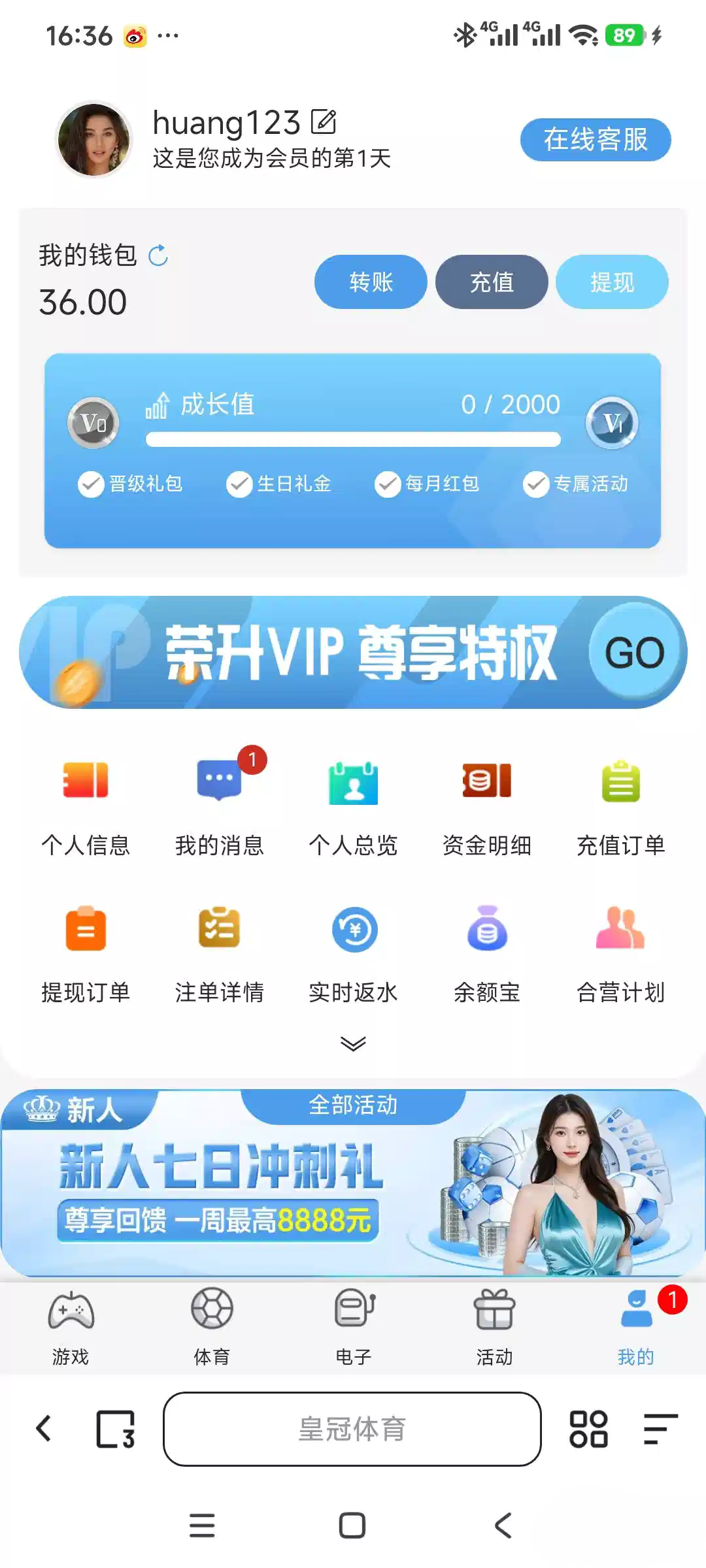This screenshot has width=706, height=1568.
Task: Contact 在线客服 online support
Action: tap(595, 140)
